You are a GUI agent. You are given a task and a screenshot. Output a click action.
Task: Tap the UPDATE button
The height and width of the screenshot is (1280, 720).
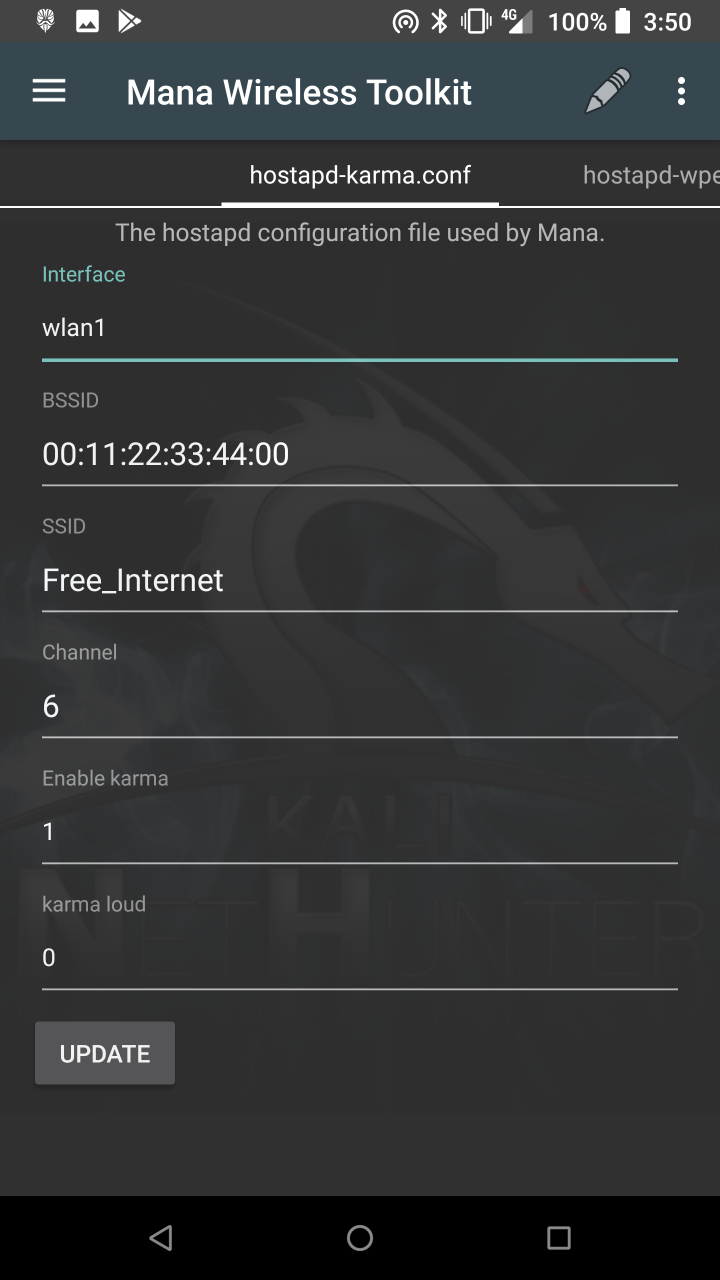[x=105, y=1053]
